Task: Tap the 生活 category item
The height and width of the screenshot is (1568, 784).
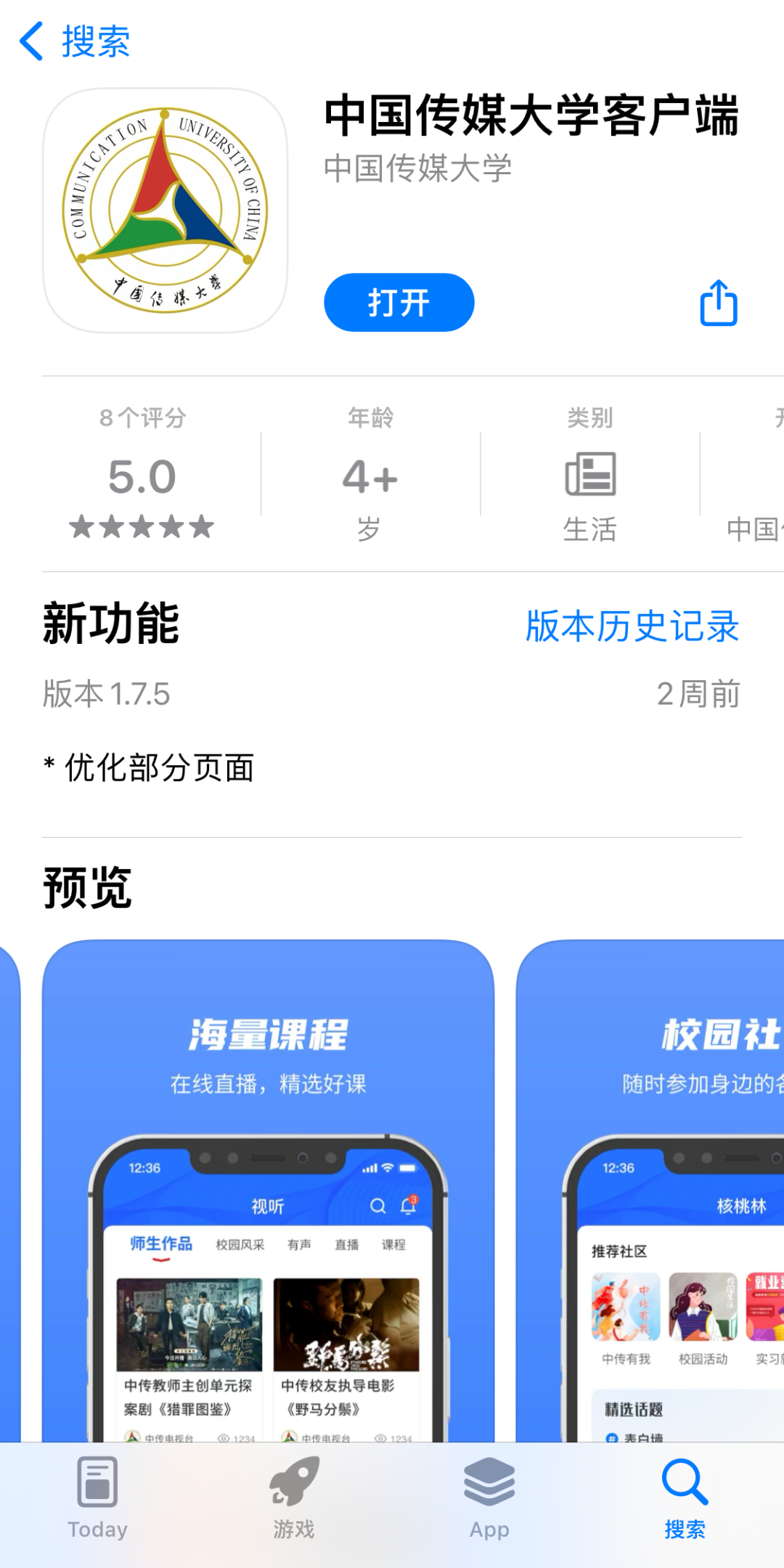Action: [x=589, y=477]
